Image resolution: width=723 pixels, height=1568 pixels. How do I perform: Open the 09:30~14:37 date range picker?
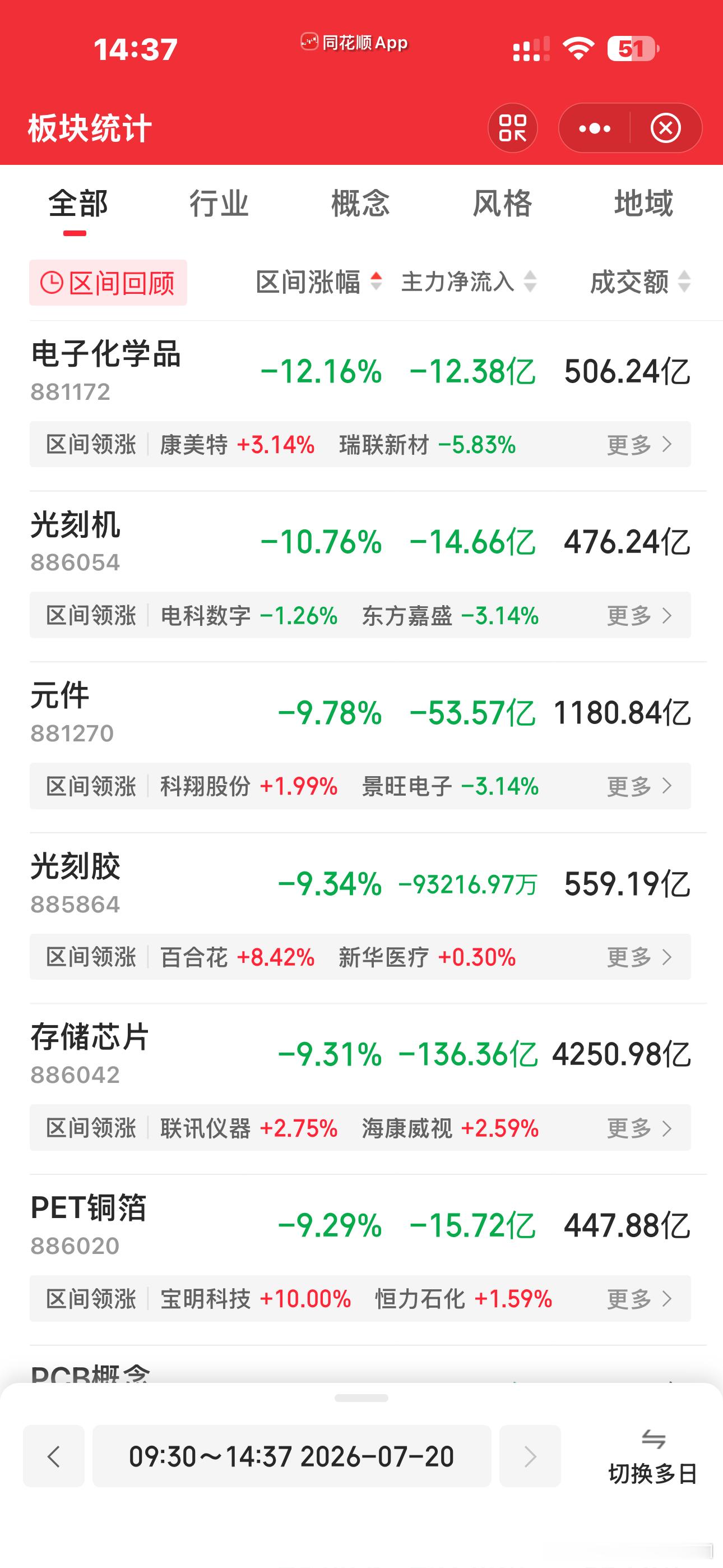[291, 1456]
